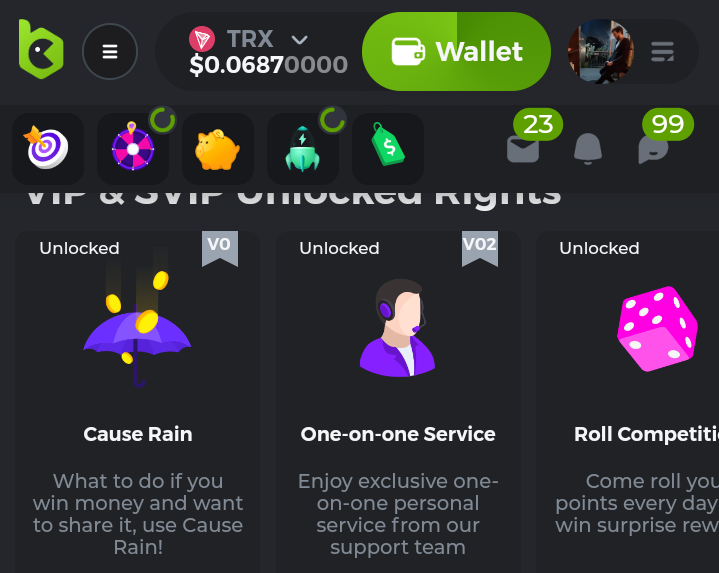Open the lucky spin wheel icon

pyautogui.click(x=132, y=149)
